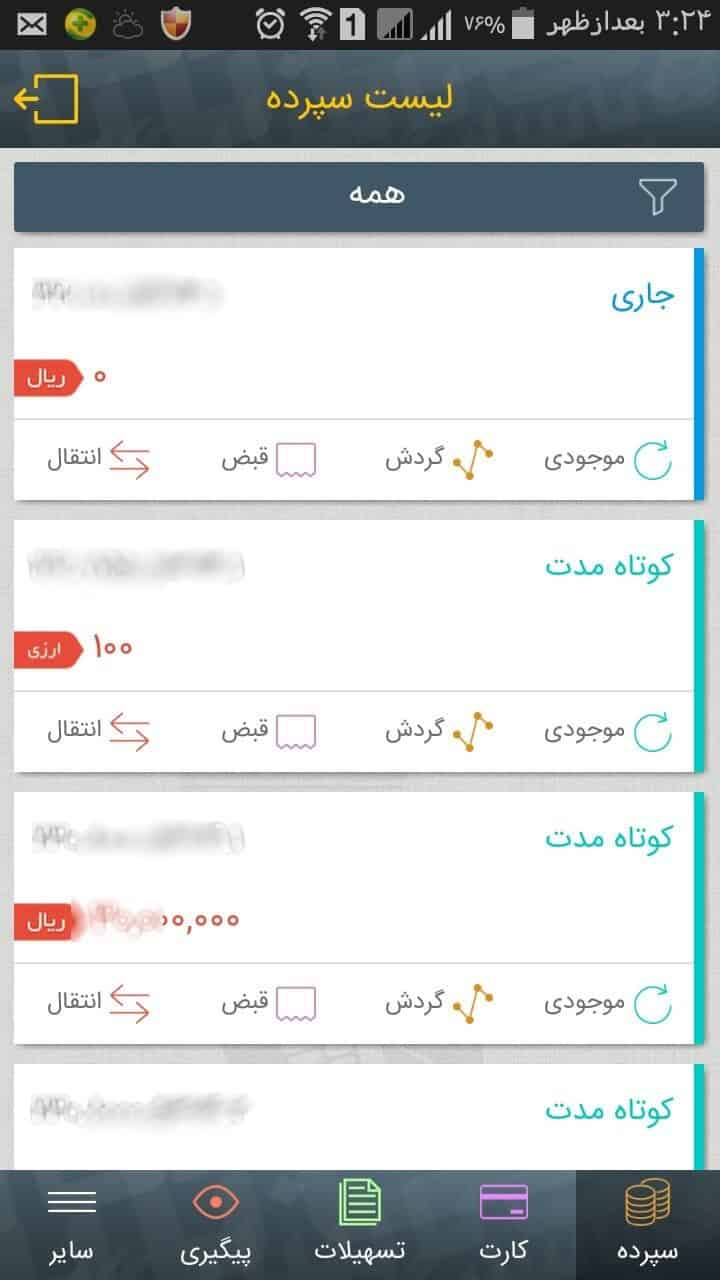Image resolution: width=720 pixels, height=1280 pixels.
Task: Open the همه deposit filter dropdown
Action: point(359,197)
